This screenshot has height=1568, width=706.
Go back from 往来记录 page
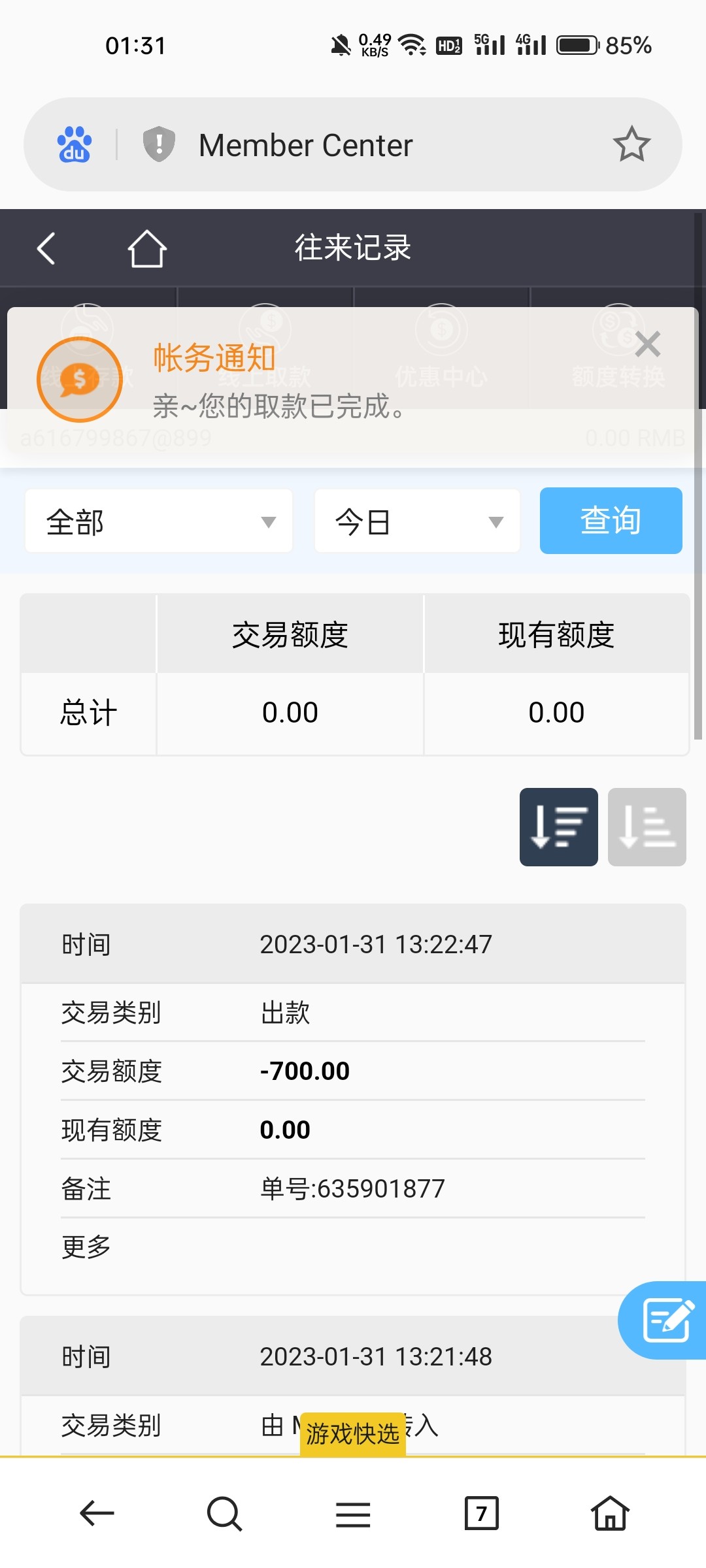[46, 248]
